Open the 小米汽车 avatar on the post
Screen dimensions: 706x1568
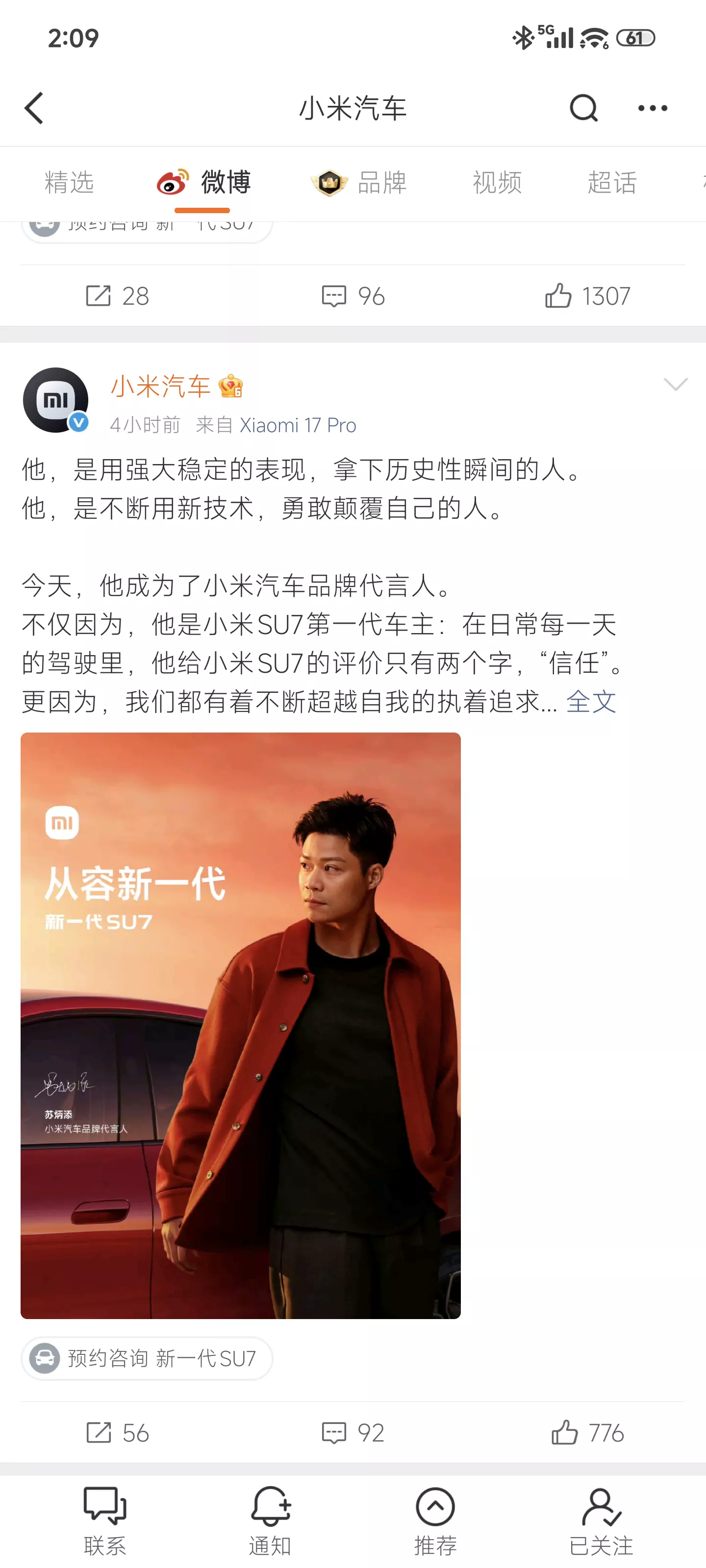[x=55, y=400]
